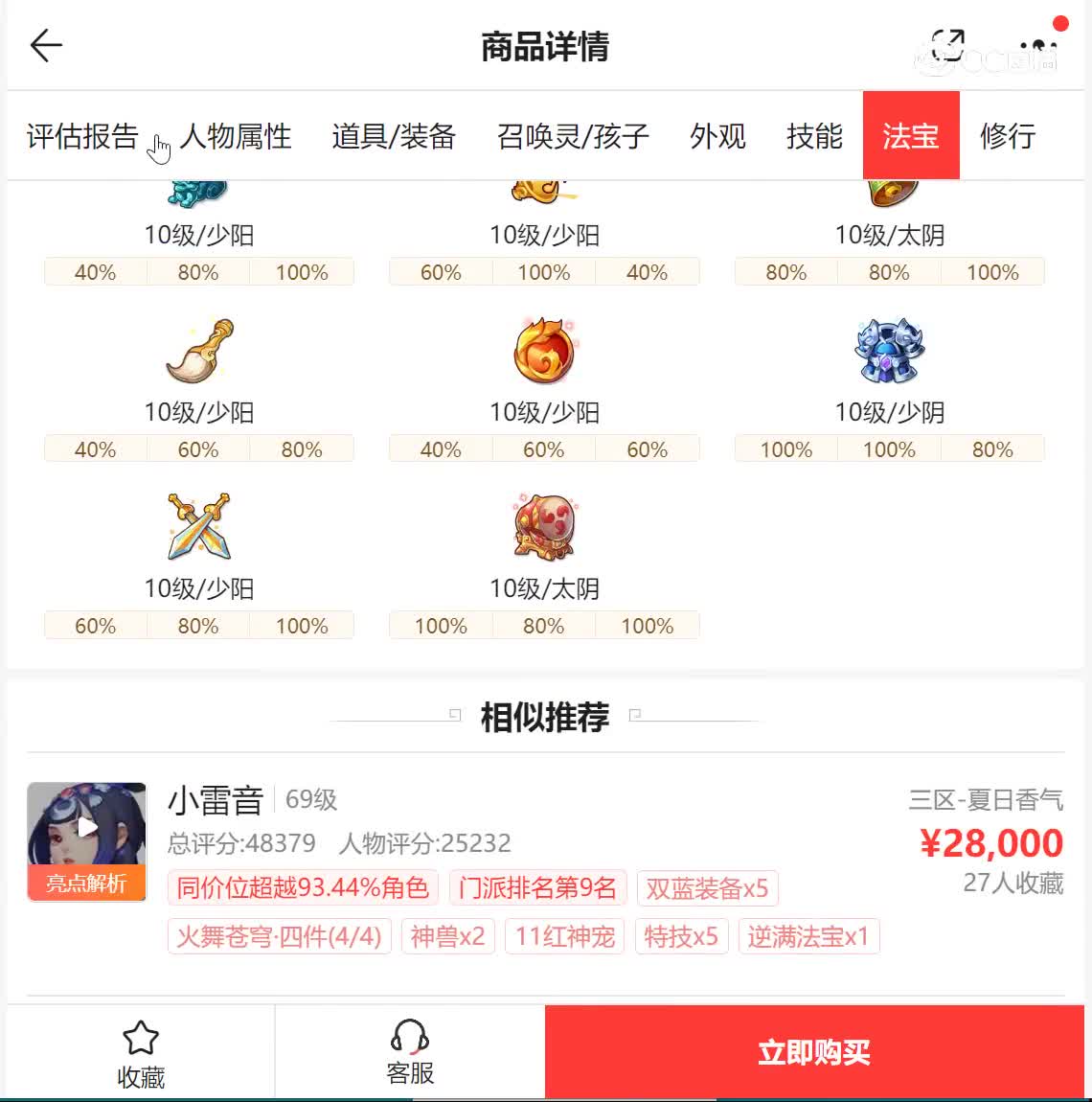Go back using the arrow icon
The height and width of the screenshot is (1102, 1092).
coord(46,45)
